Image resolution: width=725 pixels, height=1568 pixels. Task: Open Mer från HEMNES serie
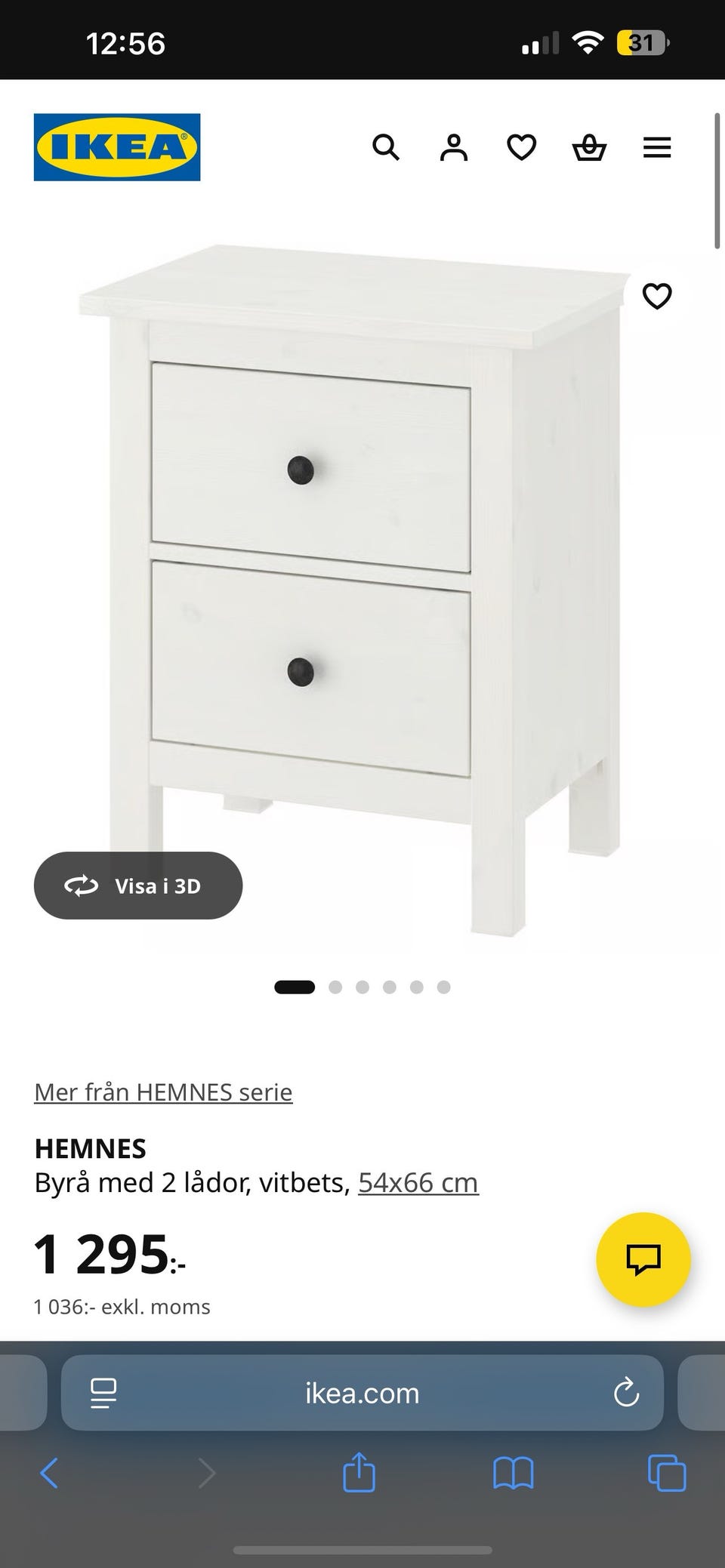point(162,1092)
